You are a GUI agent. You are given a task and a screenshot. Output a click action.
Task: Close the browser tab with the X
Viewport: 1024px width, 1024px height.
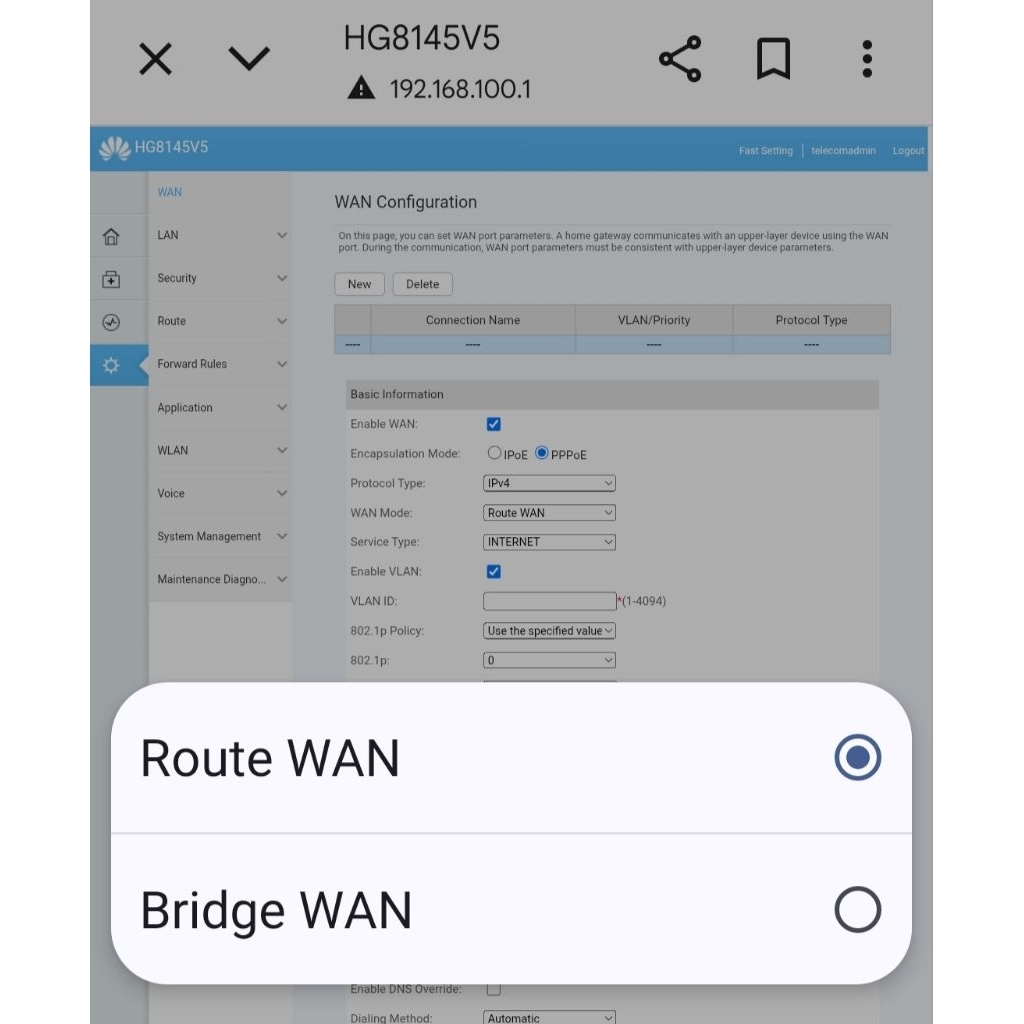(x=155, y=59)
